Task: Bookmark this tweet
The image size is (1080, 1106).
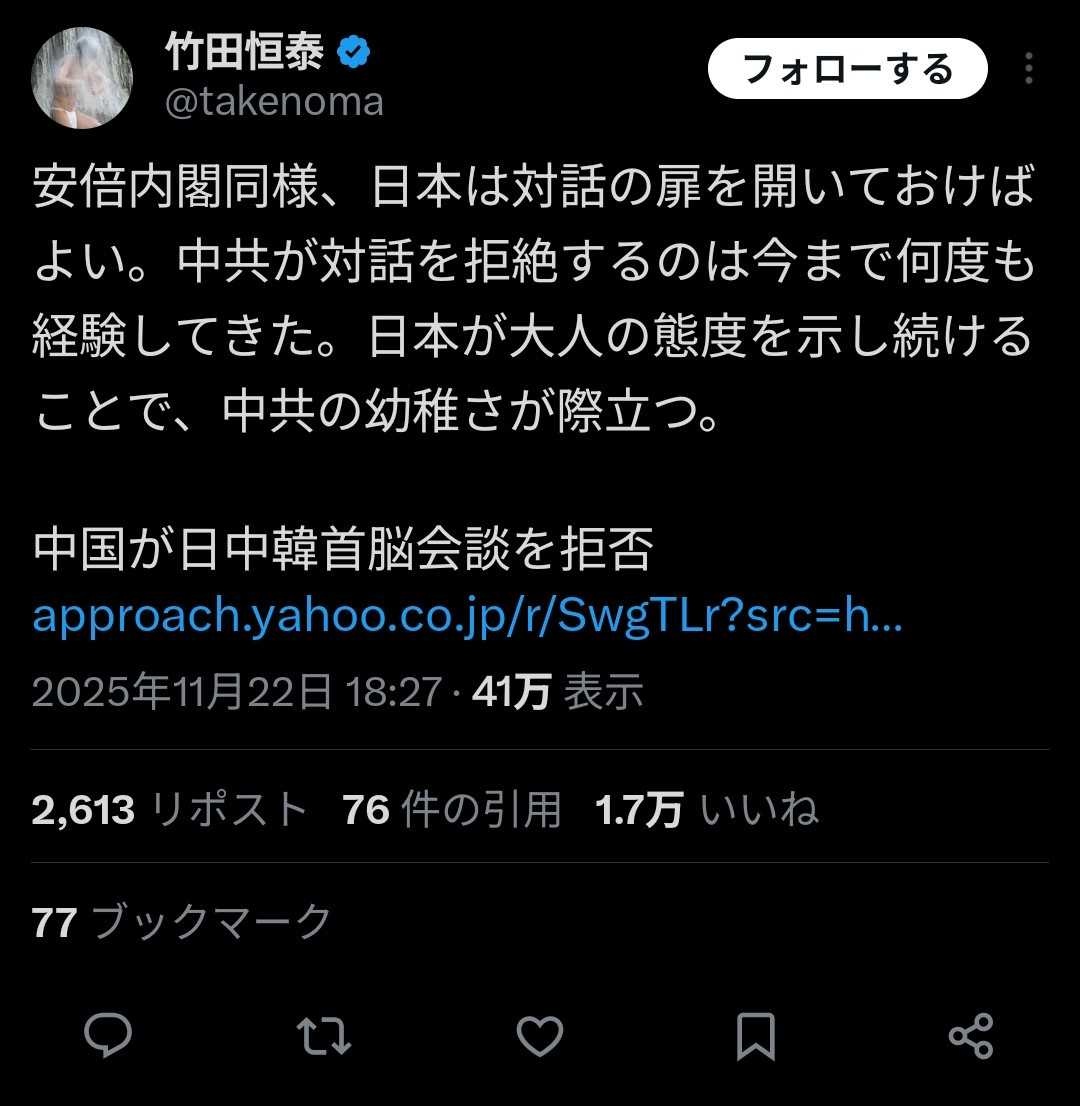Action: tap(756, 1035)
